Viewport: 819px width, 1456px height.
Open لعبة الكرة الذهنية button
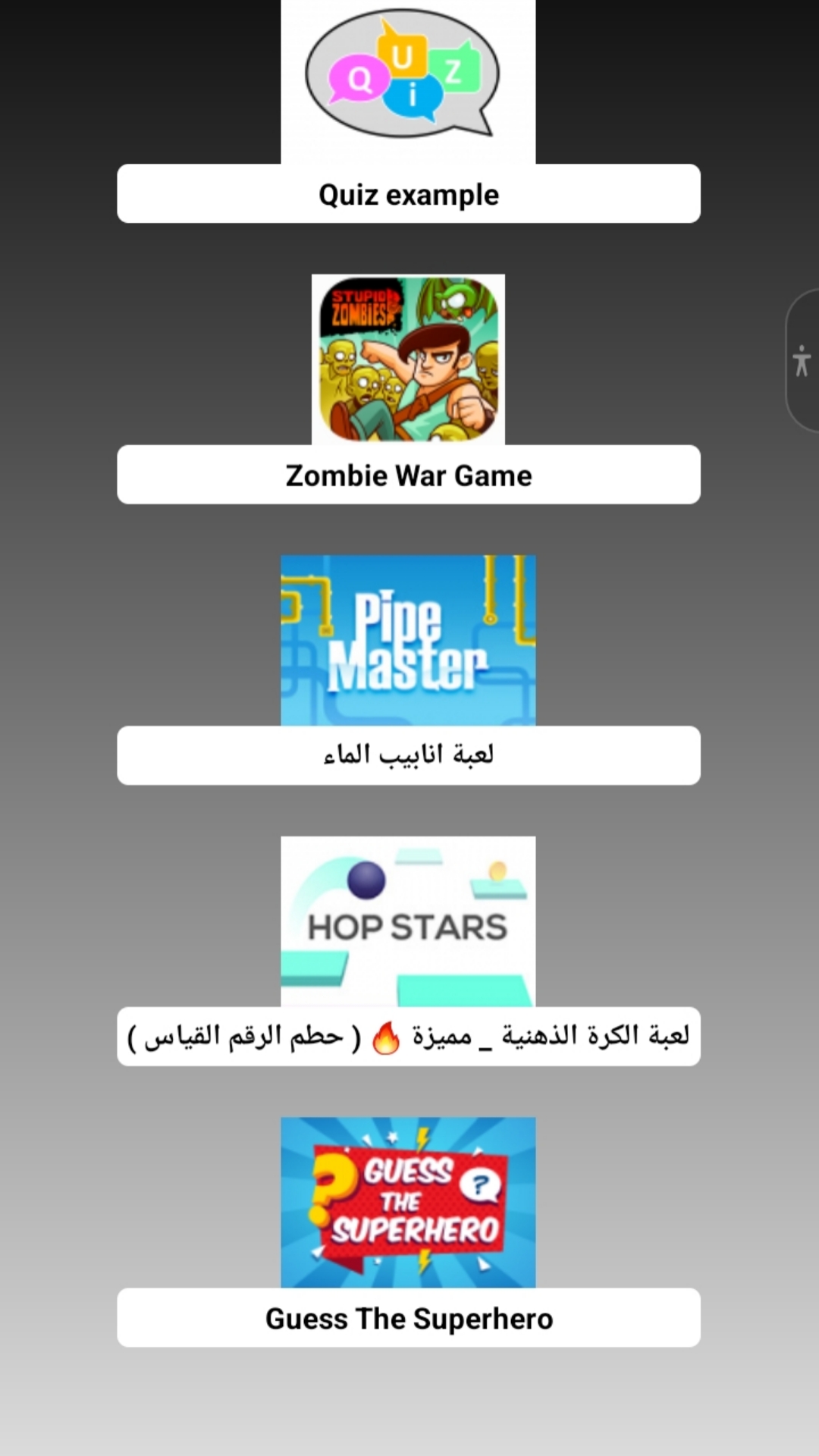(x=408, y=1037)
